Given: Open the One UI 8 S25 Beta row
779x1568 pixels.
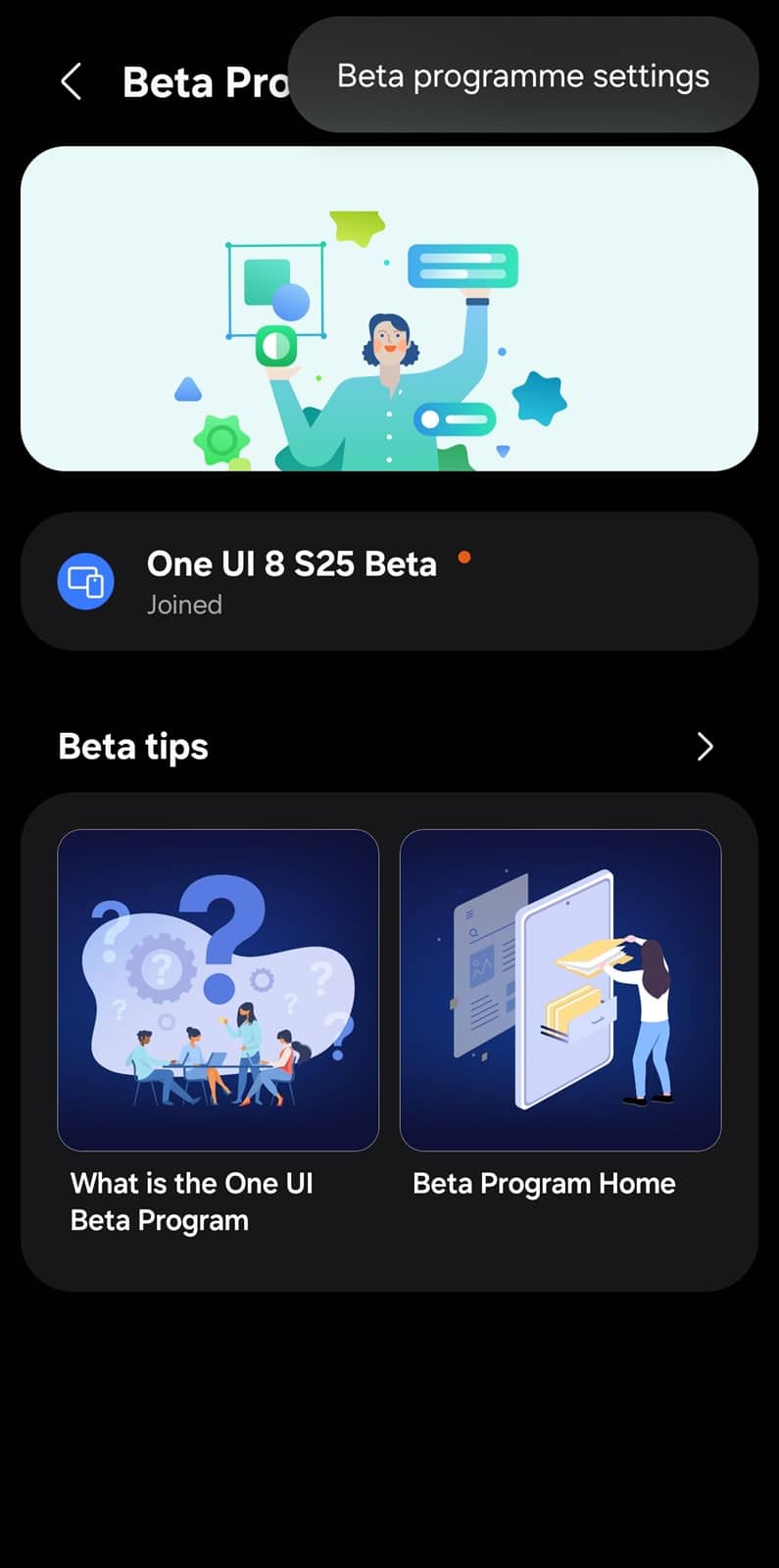Looking at the screenshot, I should 389,581.
